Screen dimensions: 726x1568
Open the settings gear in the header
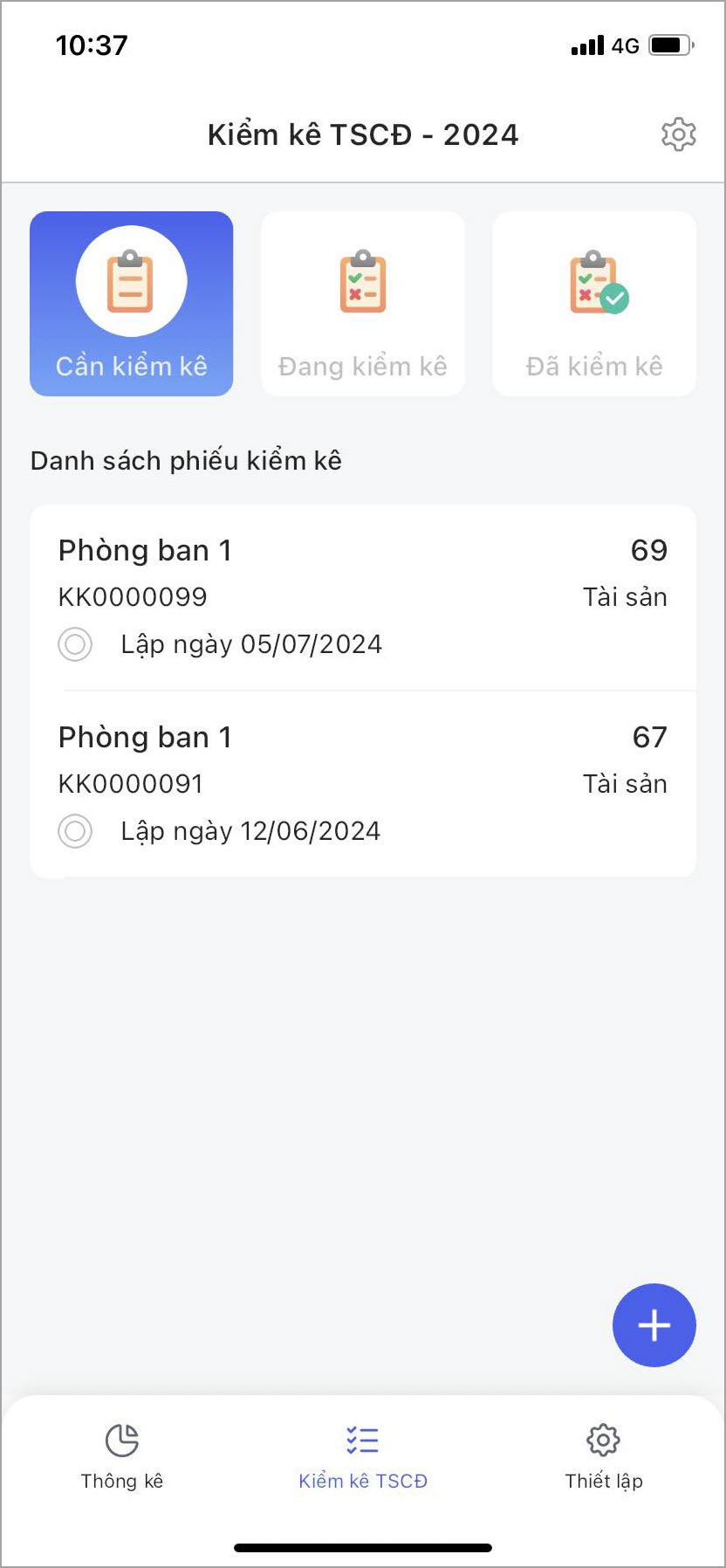678,134
